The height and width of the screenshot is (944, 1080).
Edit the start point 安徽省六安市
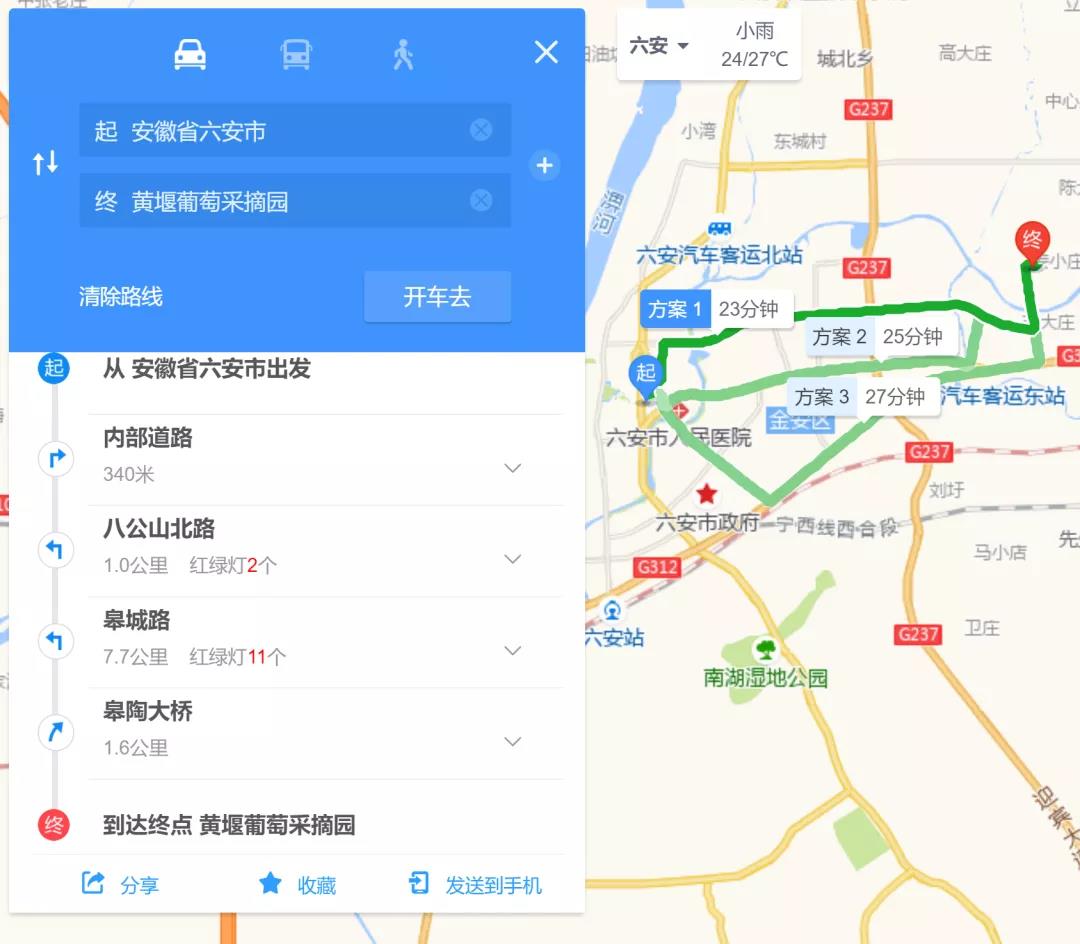coord(270,131)
